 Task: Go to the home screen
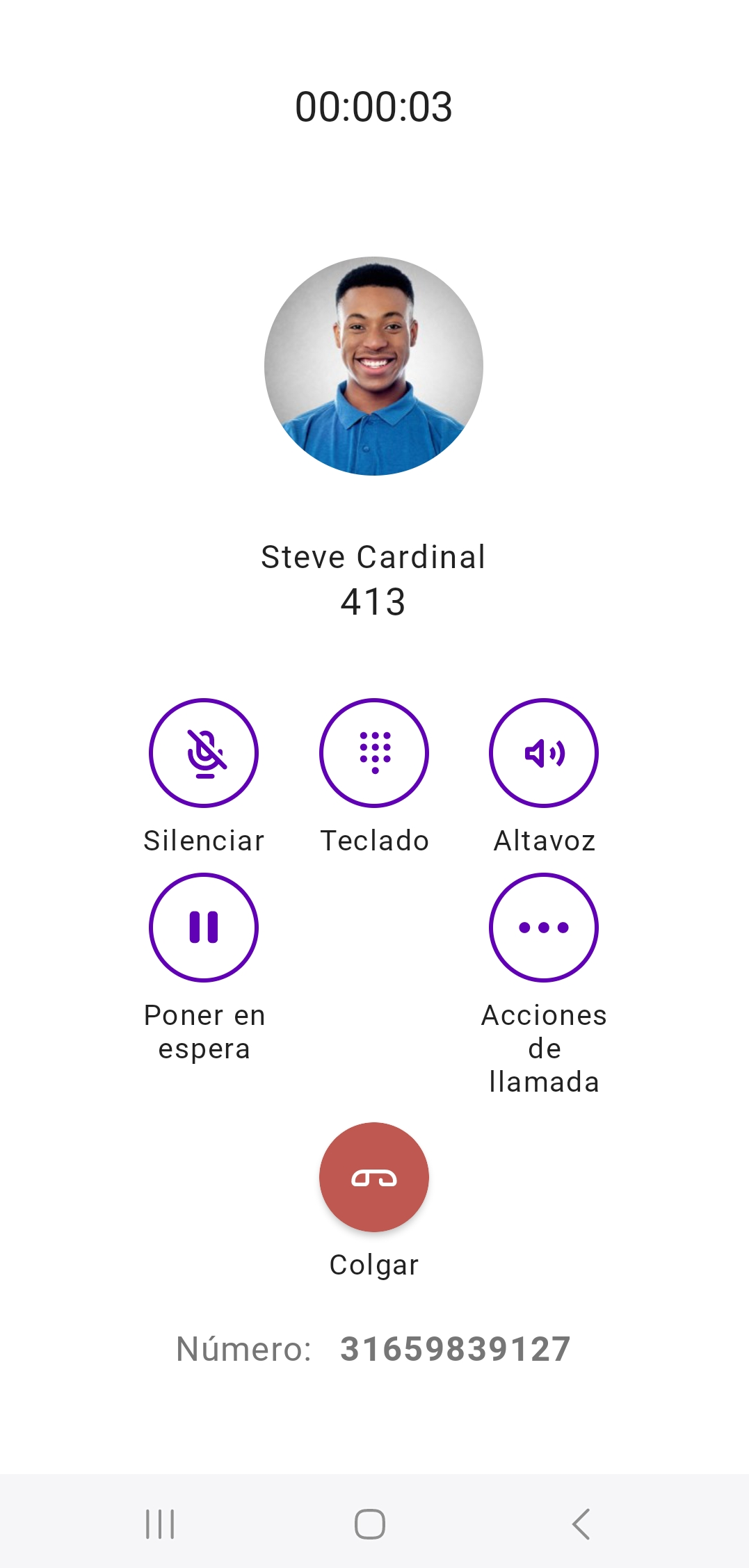click(370, 1524)
